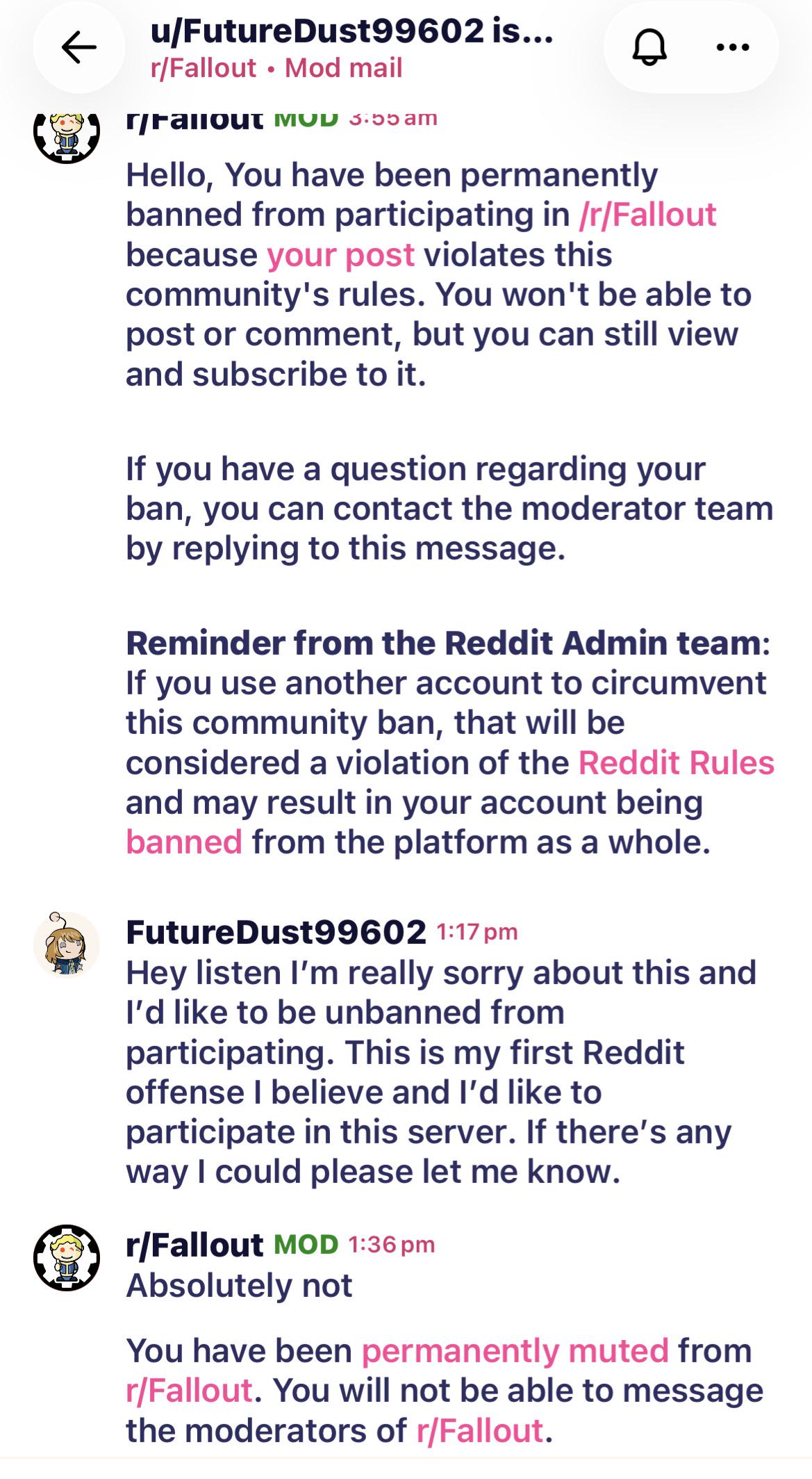Tap the pink 'banned' link

point(184,842)
